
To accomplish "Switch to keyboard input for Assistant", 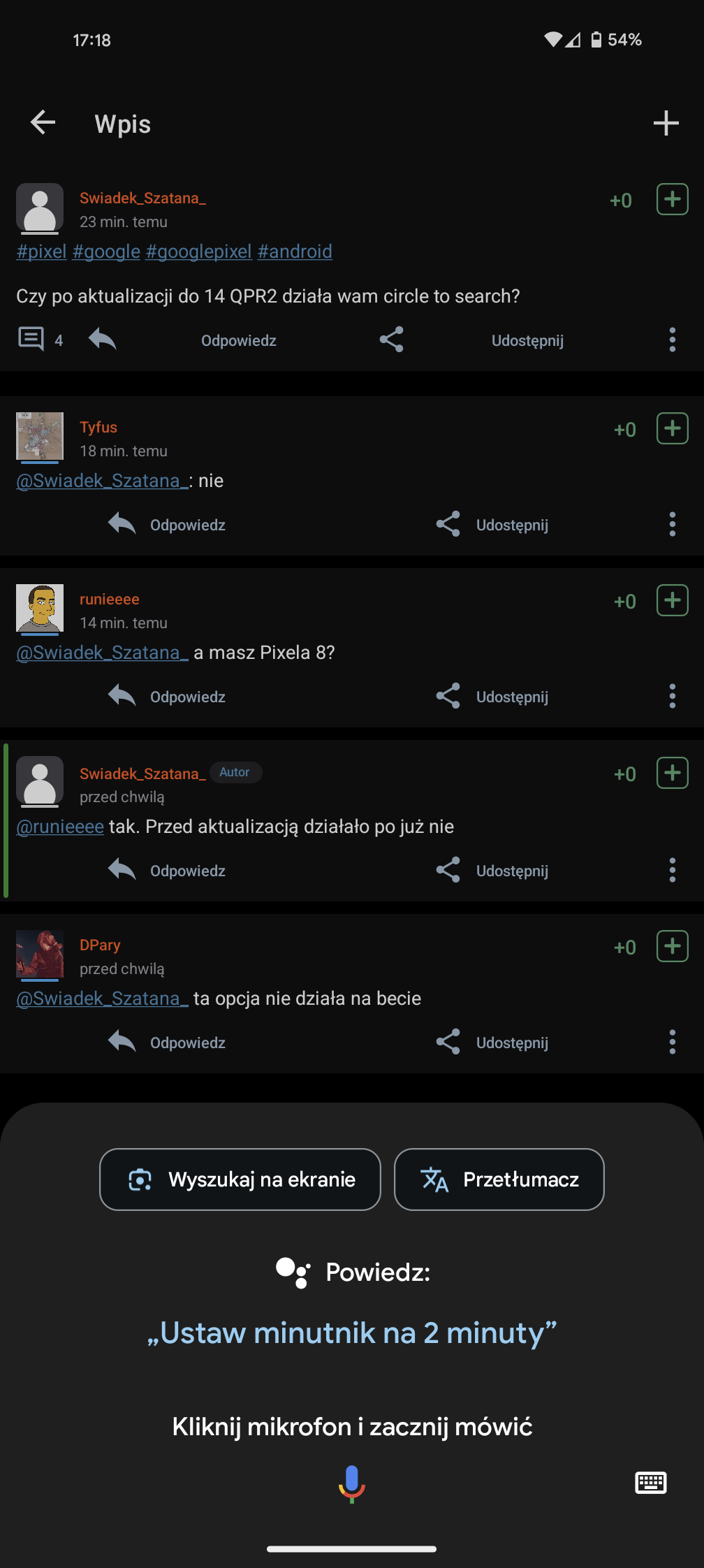I will (650, 1483).
